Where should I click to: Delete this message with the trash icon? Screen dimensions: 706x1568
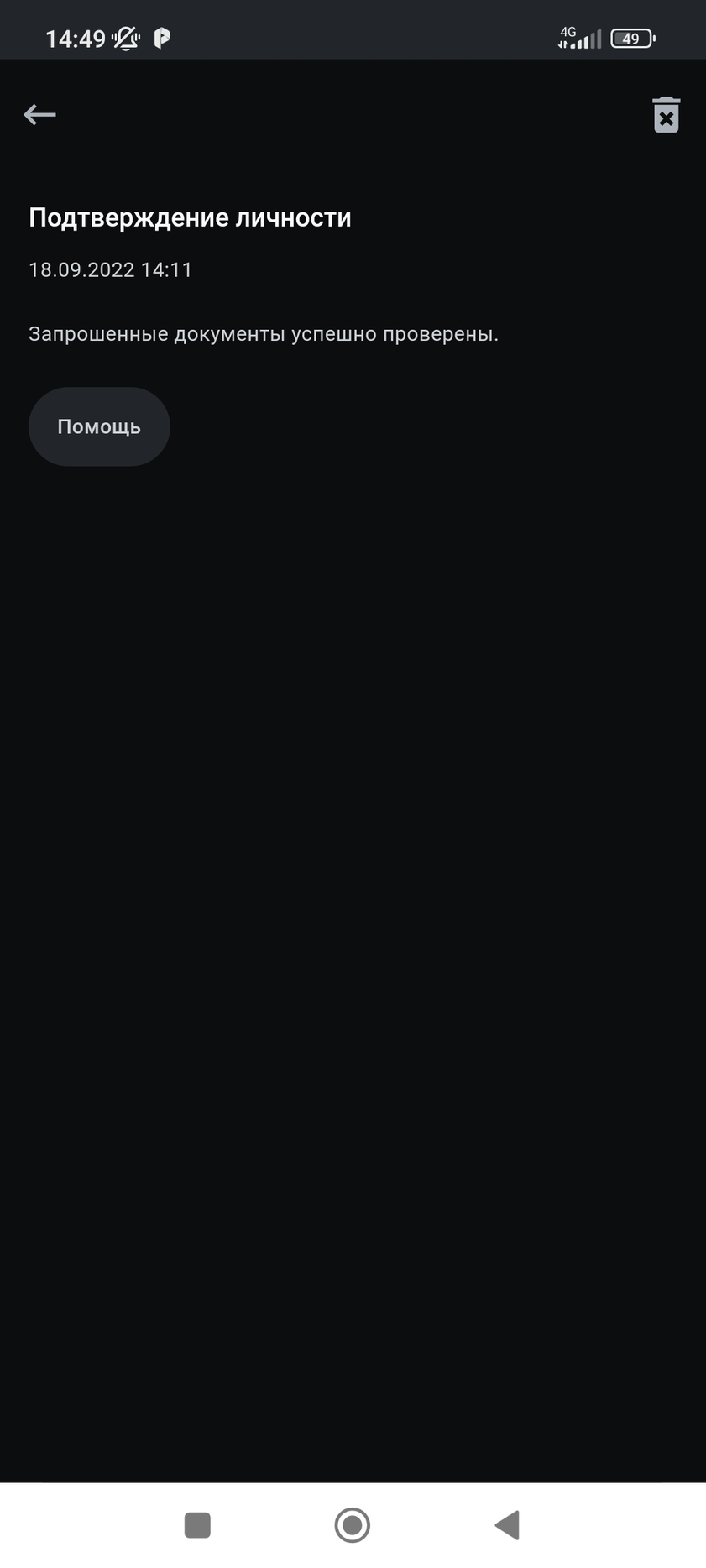[667, 115]
